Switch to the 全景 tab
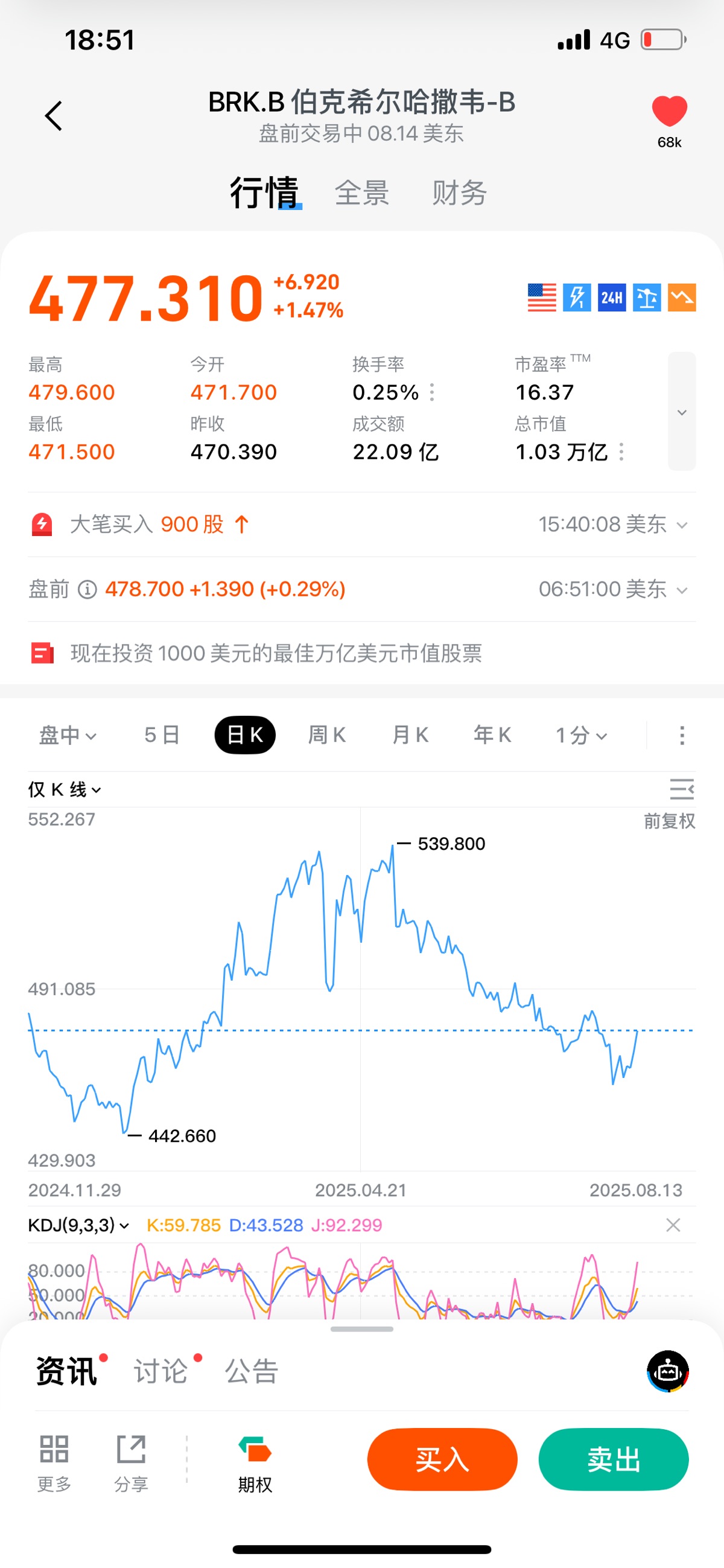The image size is (724, 1568). click(x=362, y=193)
